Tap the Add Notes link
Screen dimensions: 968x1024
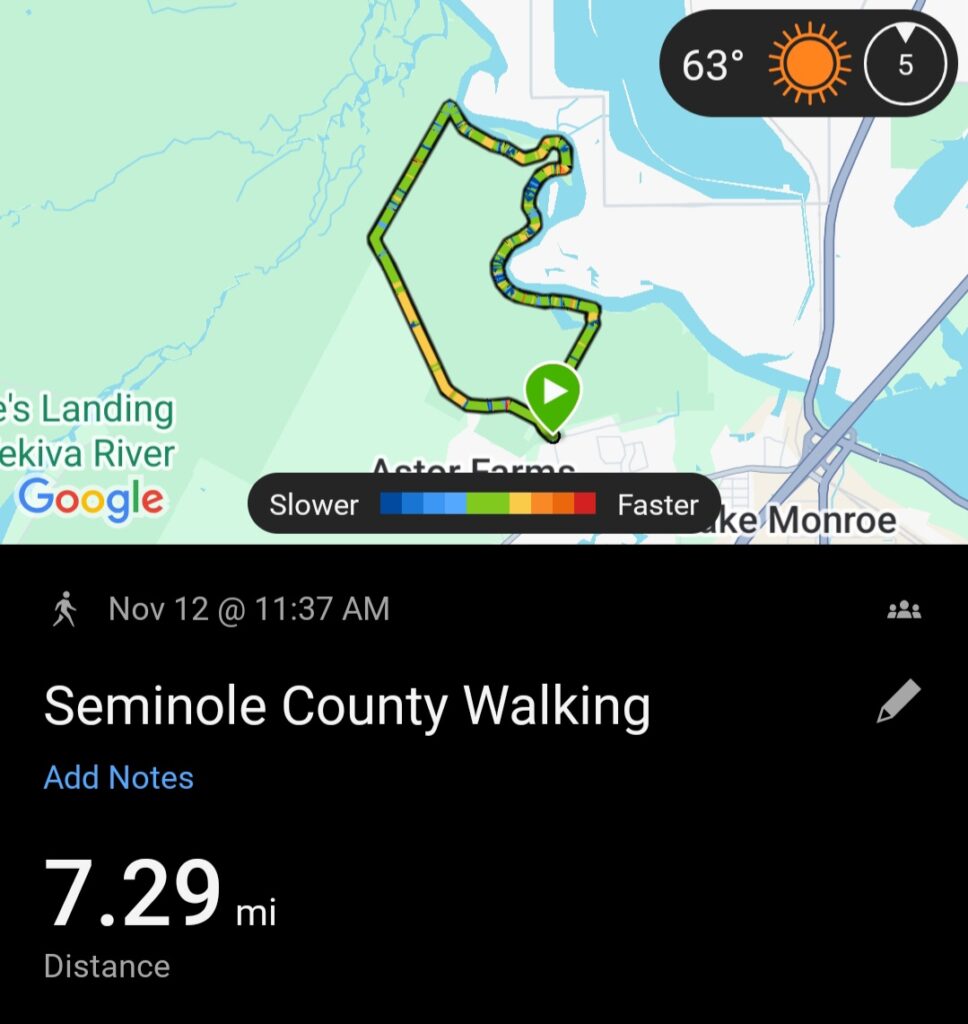119,778
